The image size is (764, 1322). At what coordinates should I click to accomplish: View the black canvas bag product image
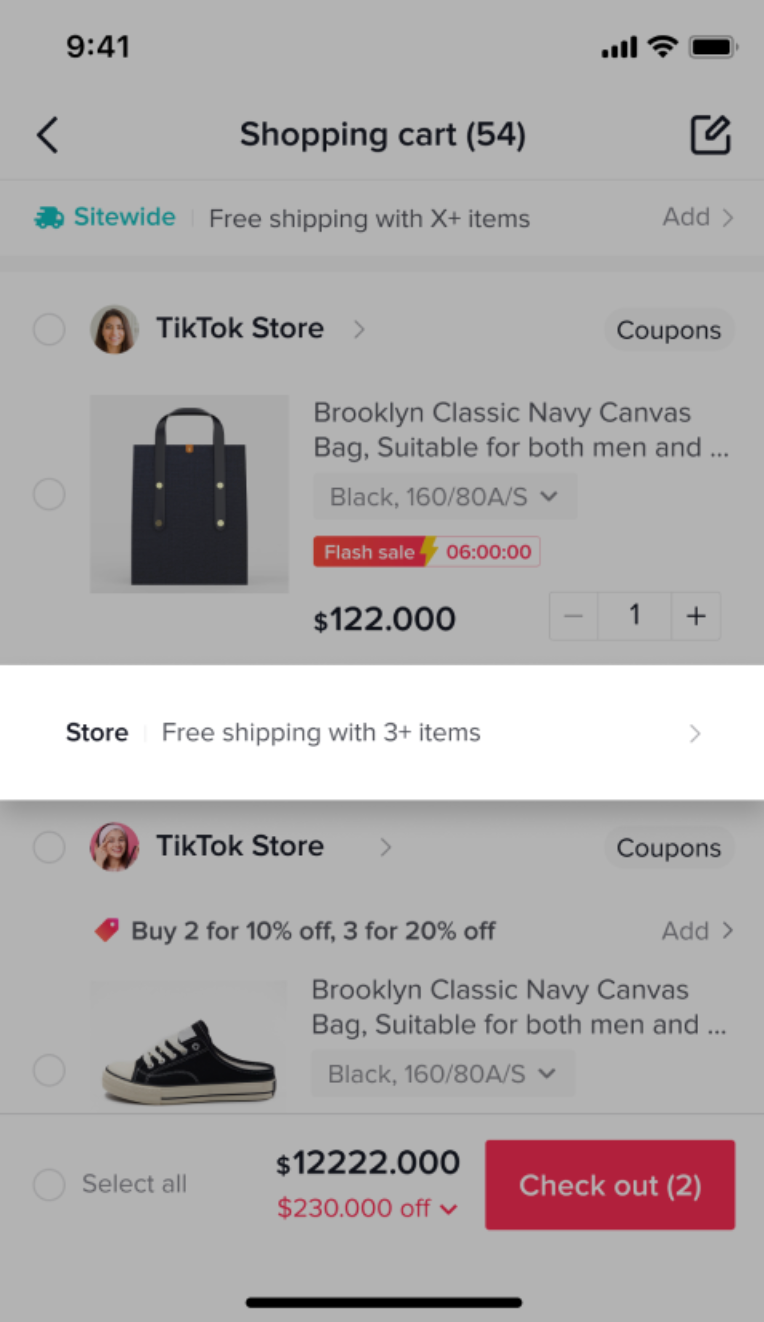(189, 494)
